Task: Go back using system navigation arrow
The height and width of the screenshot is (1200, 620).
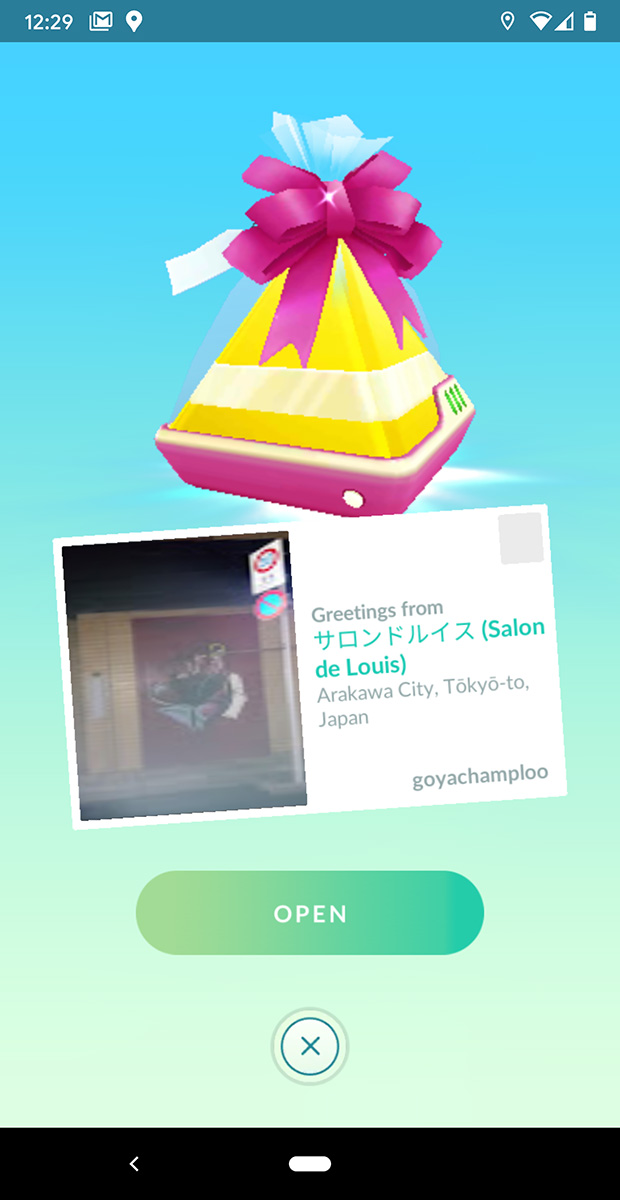Action: click(x=135, y=1164)
